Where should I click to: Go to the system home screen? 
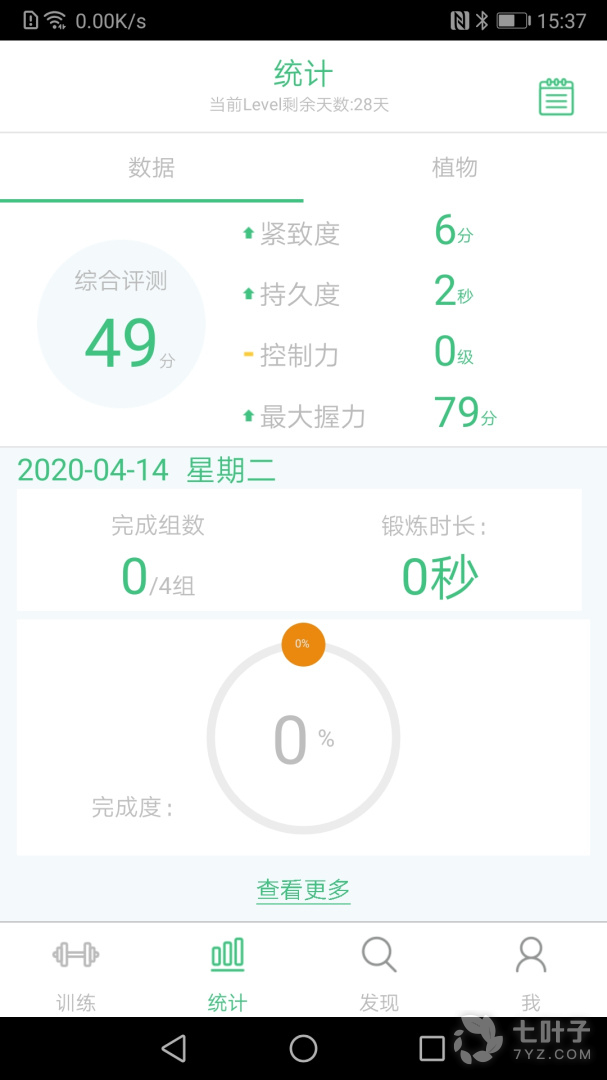[303, 1048]
